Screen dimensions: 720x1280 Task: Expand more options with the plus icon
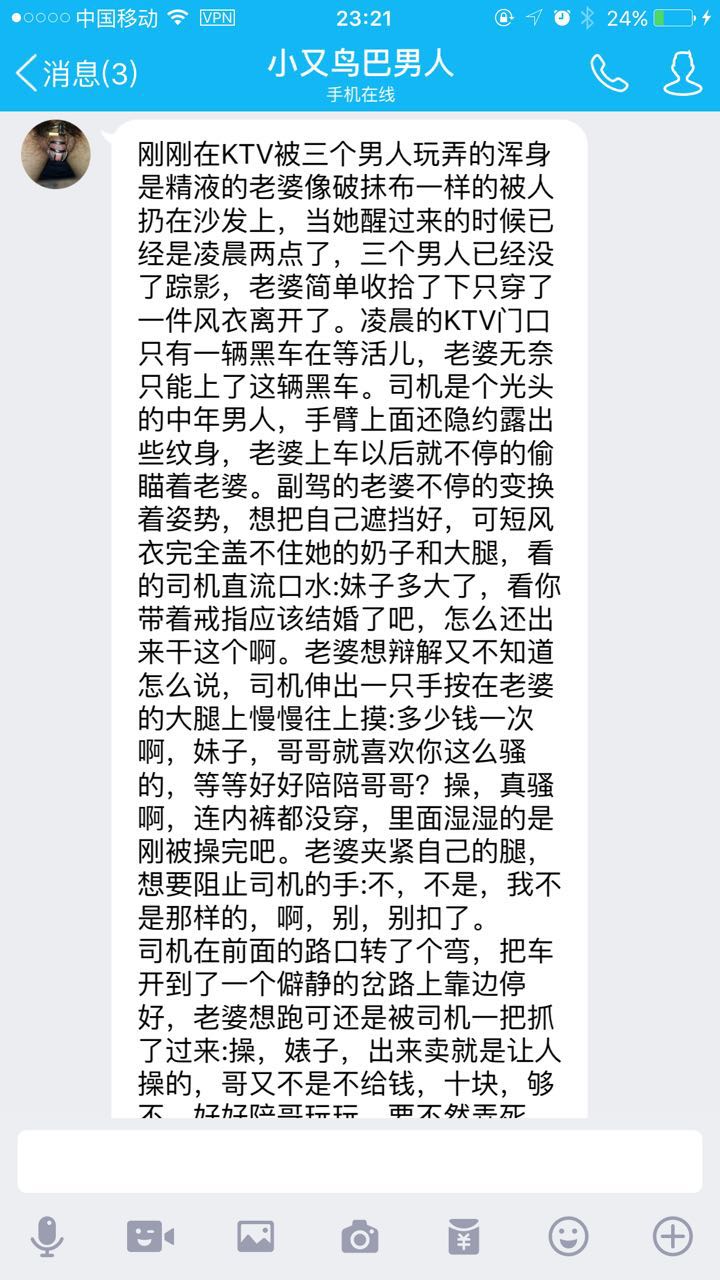tap(672, 1237)
